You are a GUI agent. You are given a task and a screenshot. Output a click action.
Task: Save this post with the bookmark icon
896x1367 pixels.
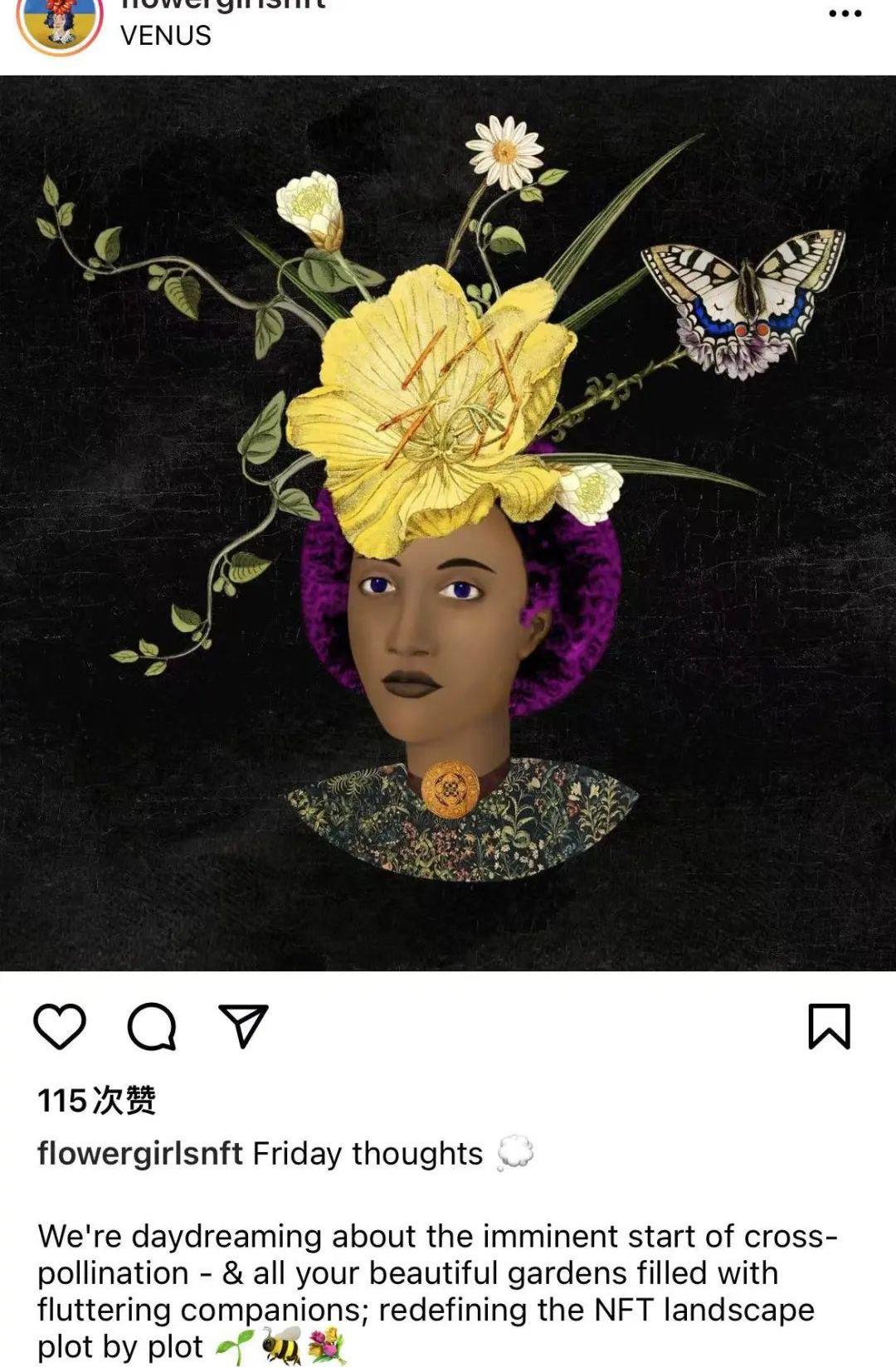tap(829, 1027)
